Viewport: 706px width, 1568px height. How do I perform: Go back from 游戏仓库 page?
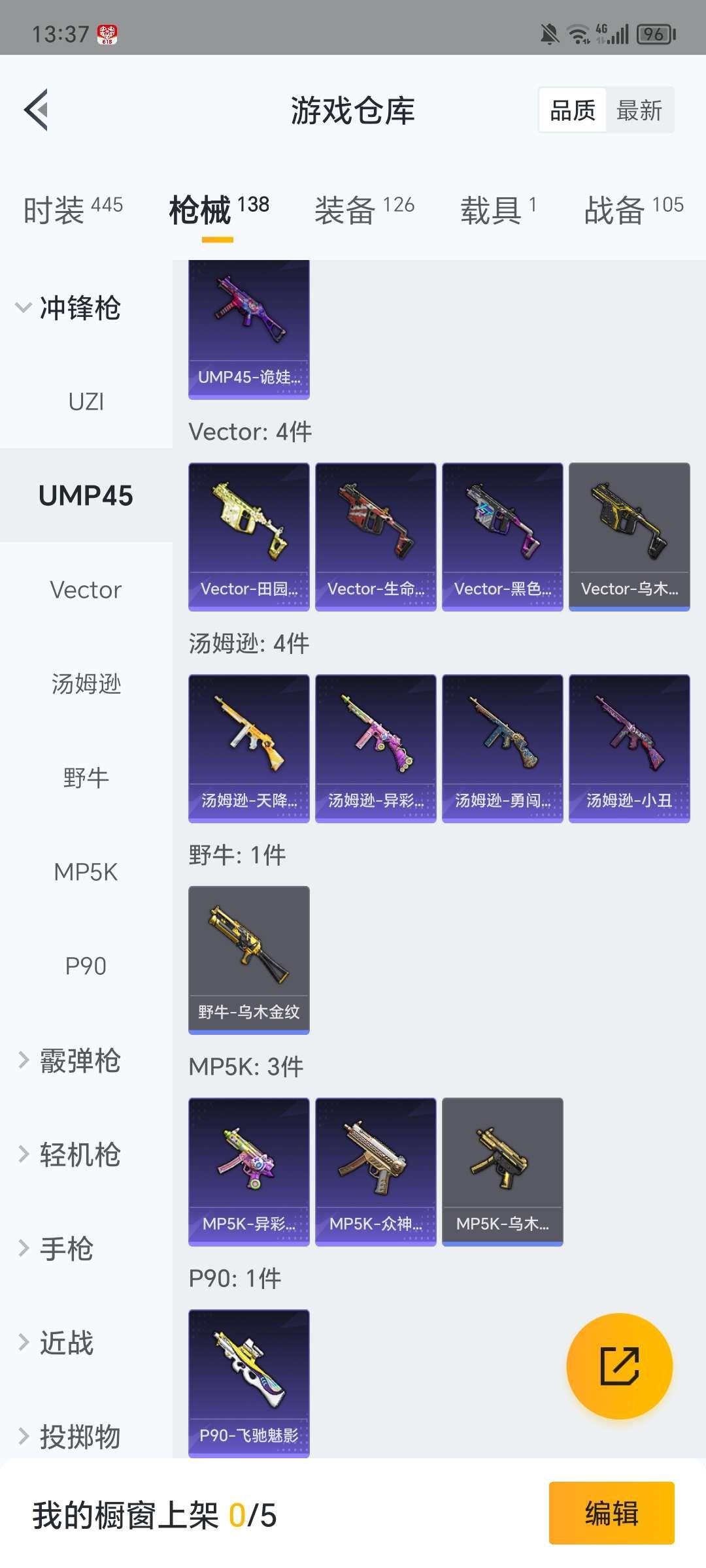pos(37,110)
